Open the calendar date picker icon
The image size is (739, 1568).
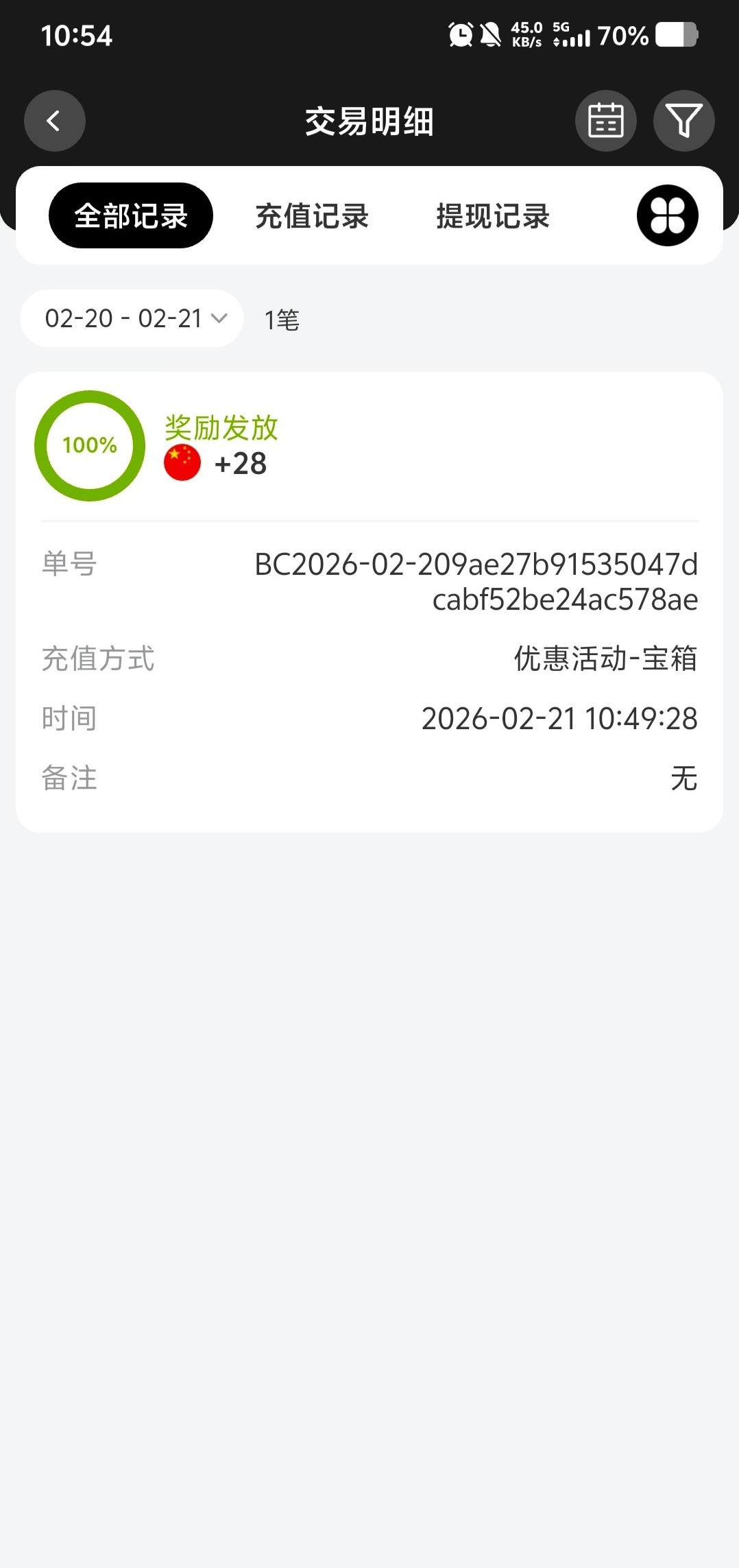coord(605,121)
